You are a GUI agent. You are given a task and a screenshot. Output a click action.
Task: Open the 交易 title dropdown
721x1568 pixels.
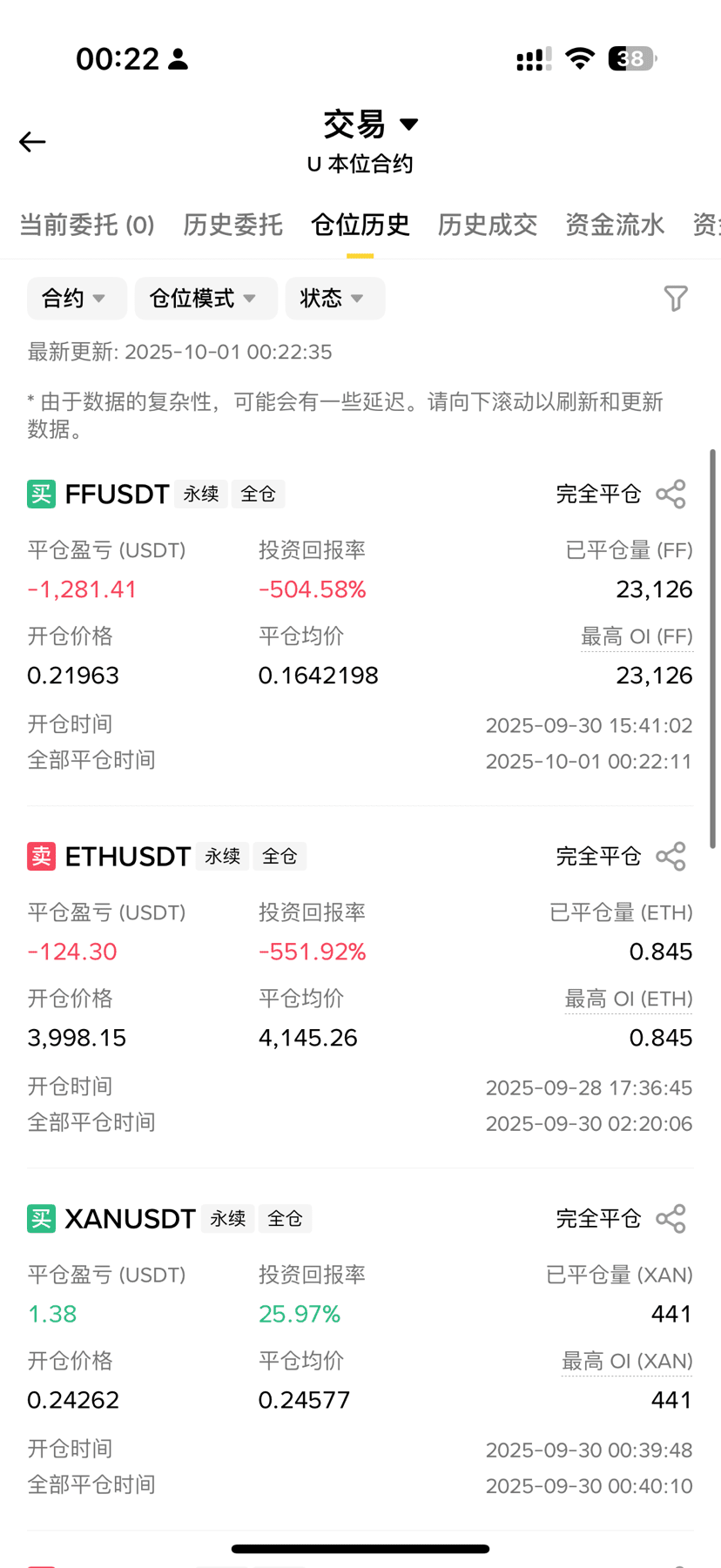click(371, 124)
